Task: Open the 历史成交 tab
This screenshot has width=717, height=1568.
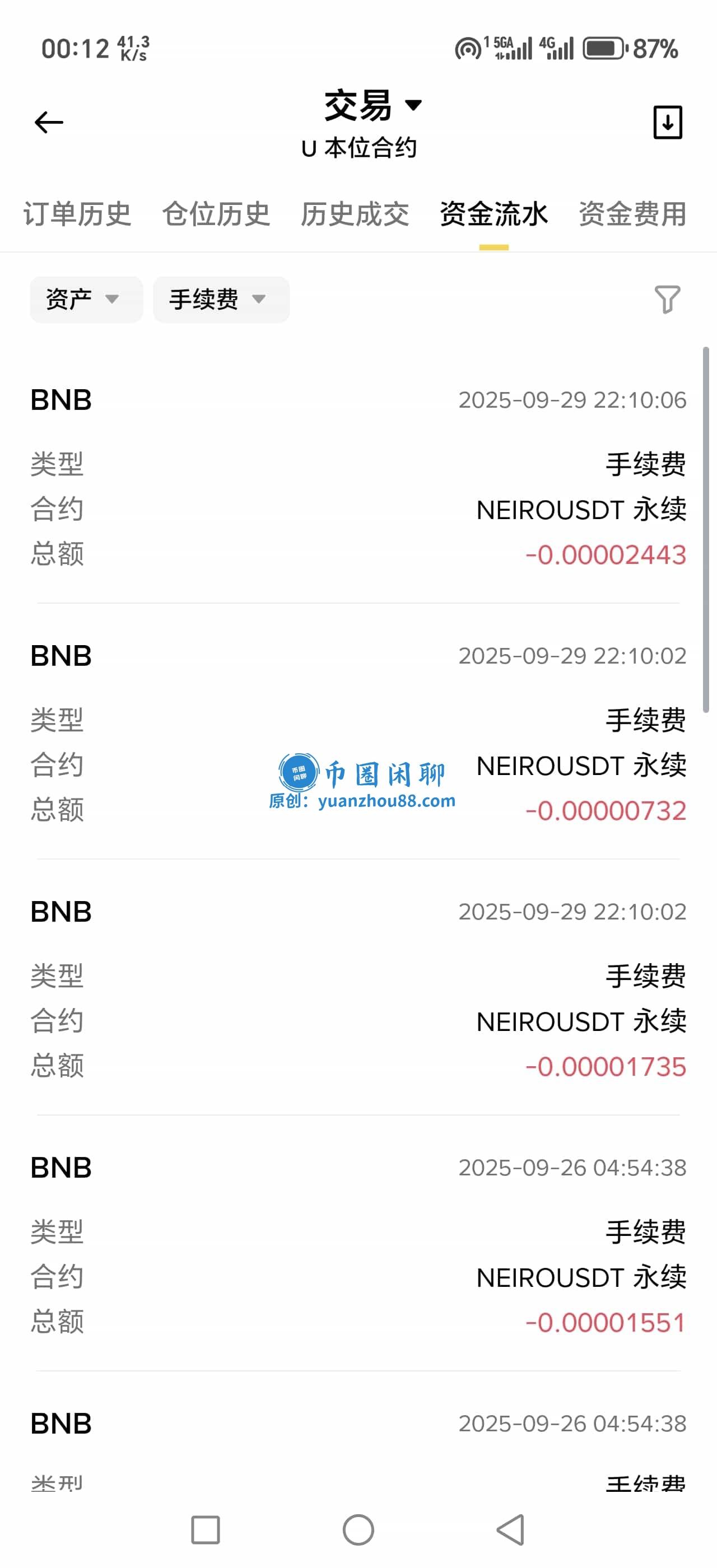Action: 355,214
